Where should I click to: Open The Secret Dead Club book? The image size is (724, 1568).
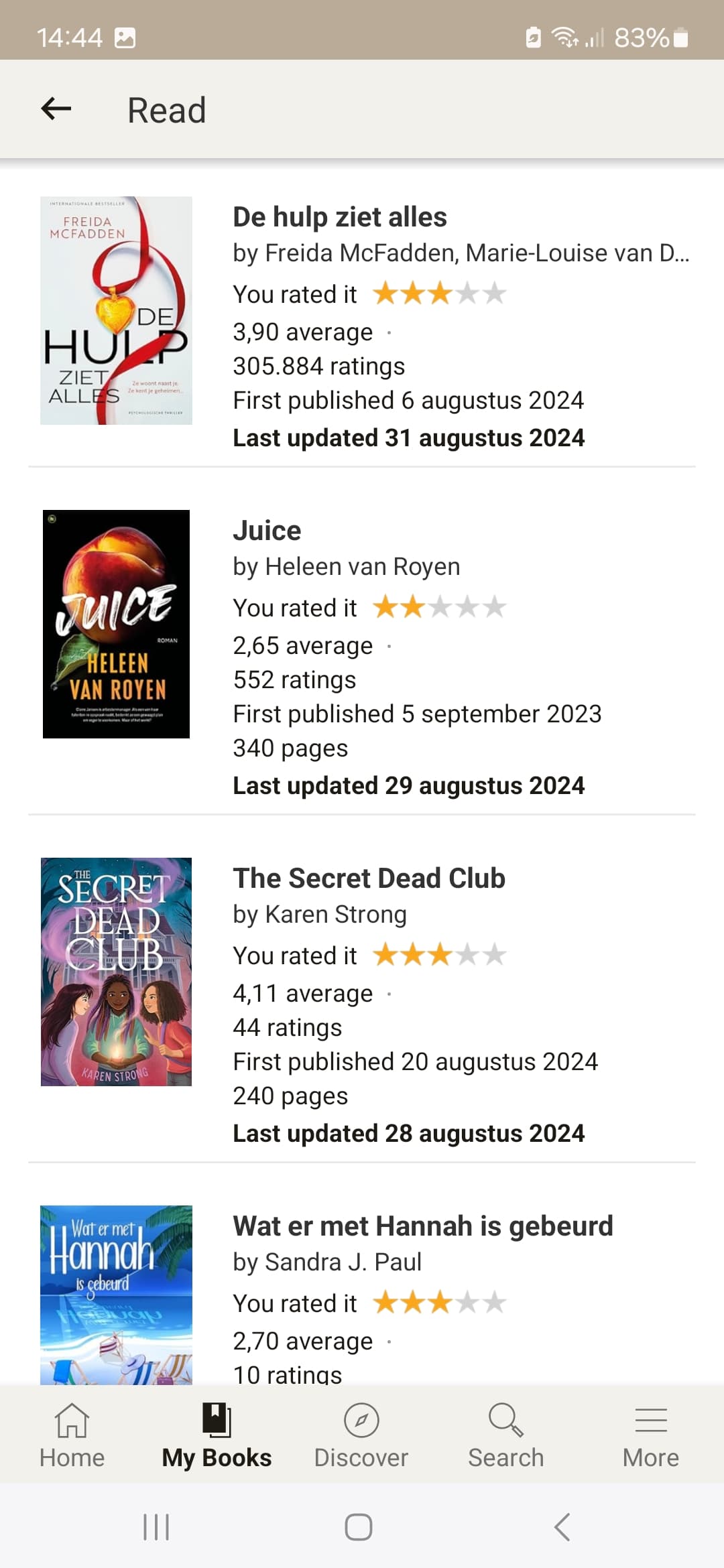click(369, 878)
